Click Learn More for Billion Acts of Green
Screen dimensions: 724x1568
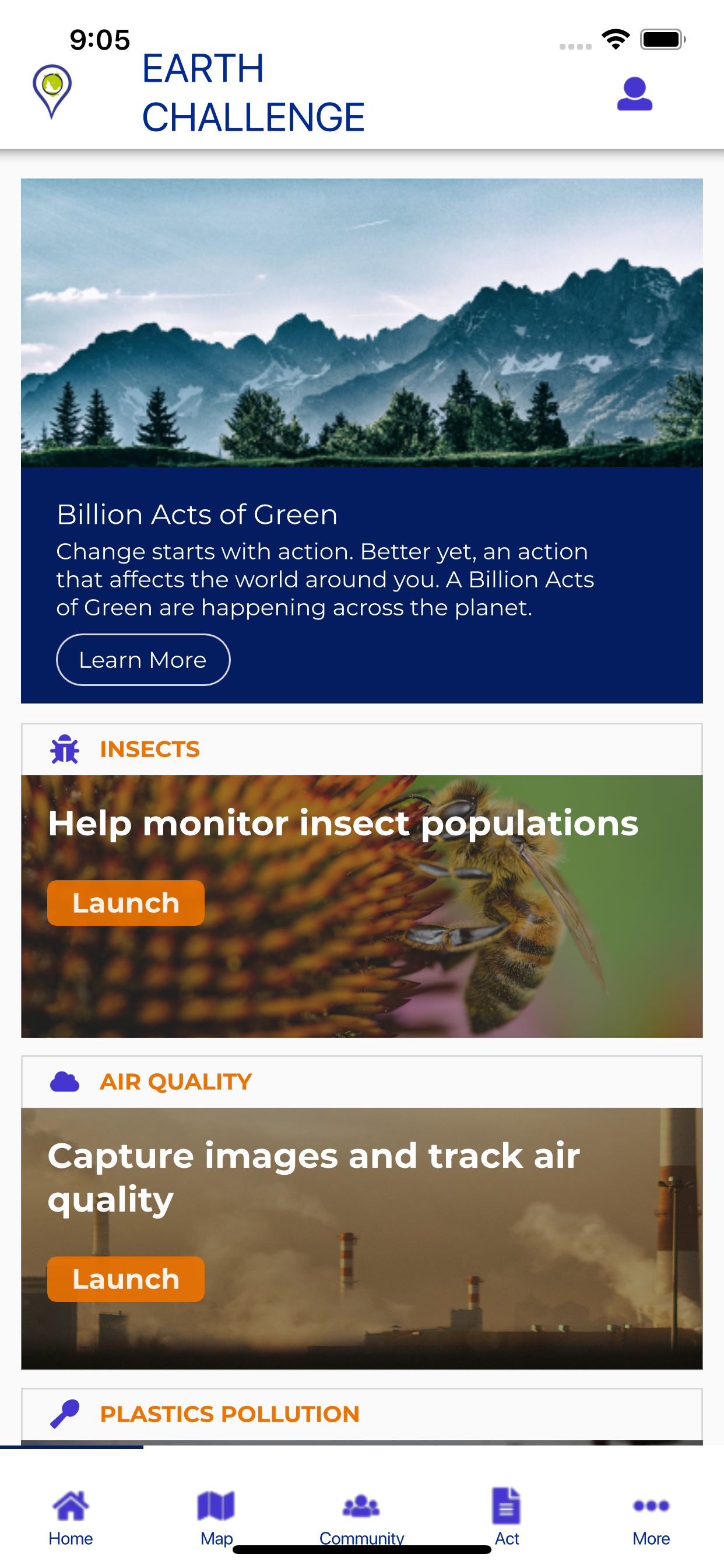tap(143, 659)
